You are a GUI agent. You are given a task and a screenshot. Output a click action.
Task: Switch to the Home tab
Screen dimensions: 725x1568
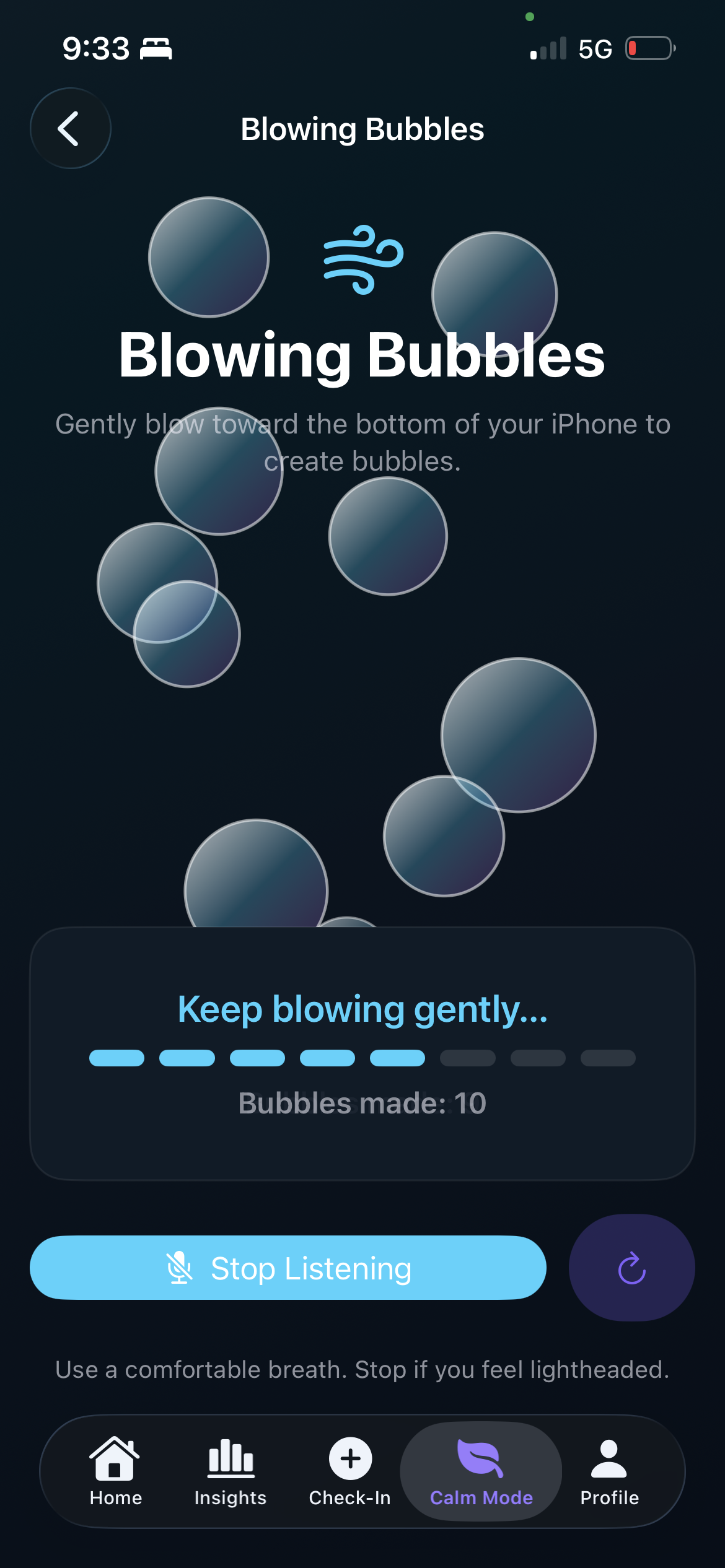coord(116,1471)
